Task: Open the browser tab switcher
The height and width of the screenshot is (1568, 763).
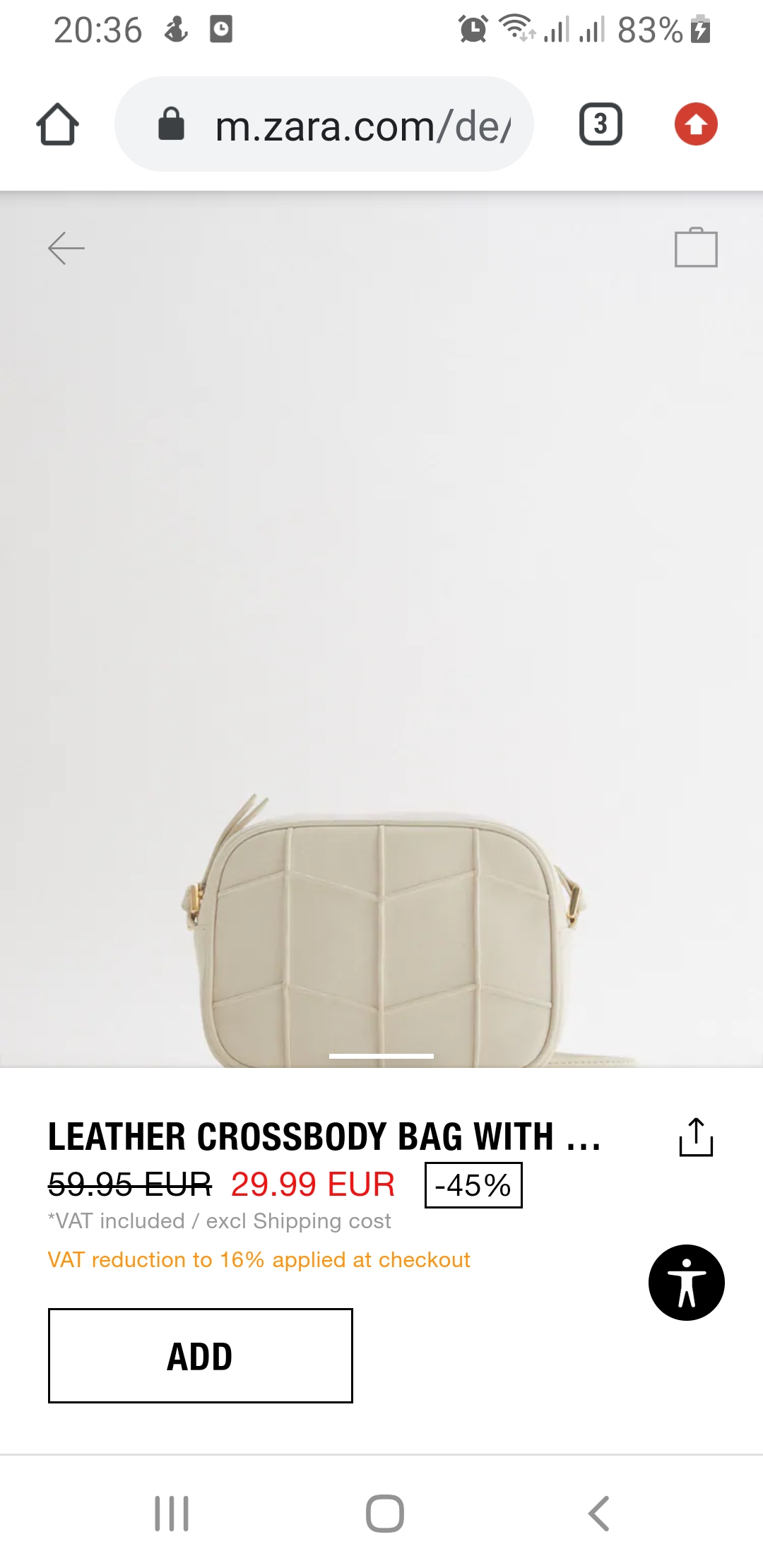Action: click(x=601, y=124)
